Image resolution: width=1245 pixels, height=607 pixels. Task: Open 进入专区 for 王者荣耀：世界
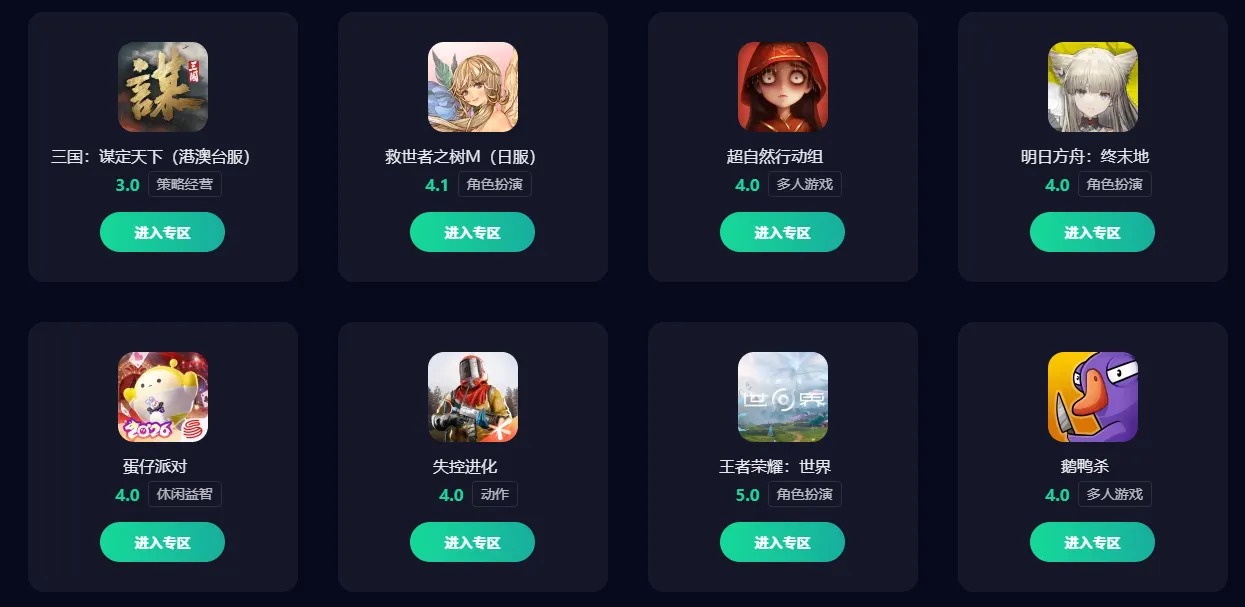coord(782,542)
